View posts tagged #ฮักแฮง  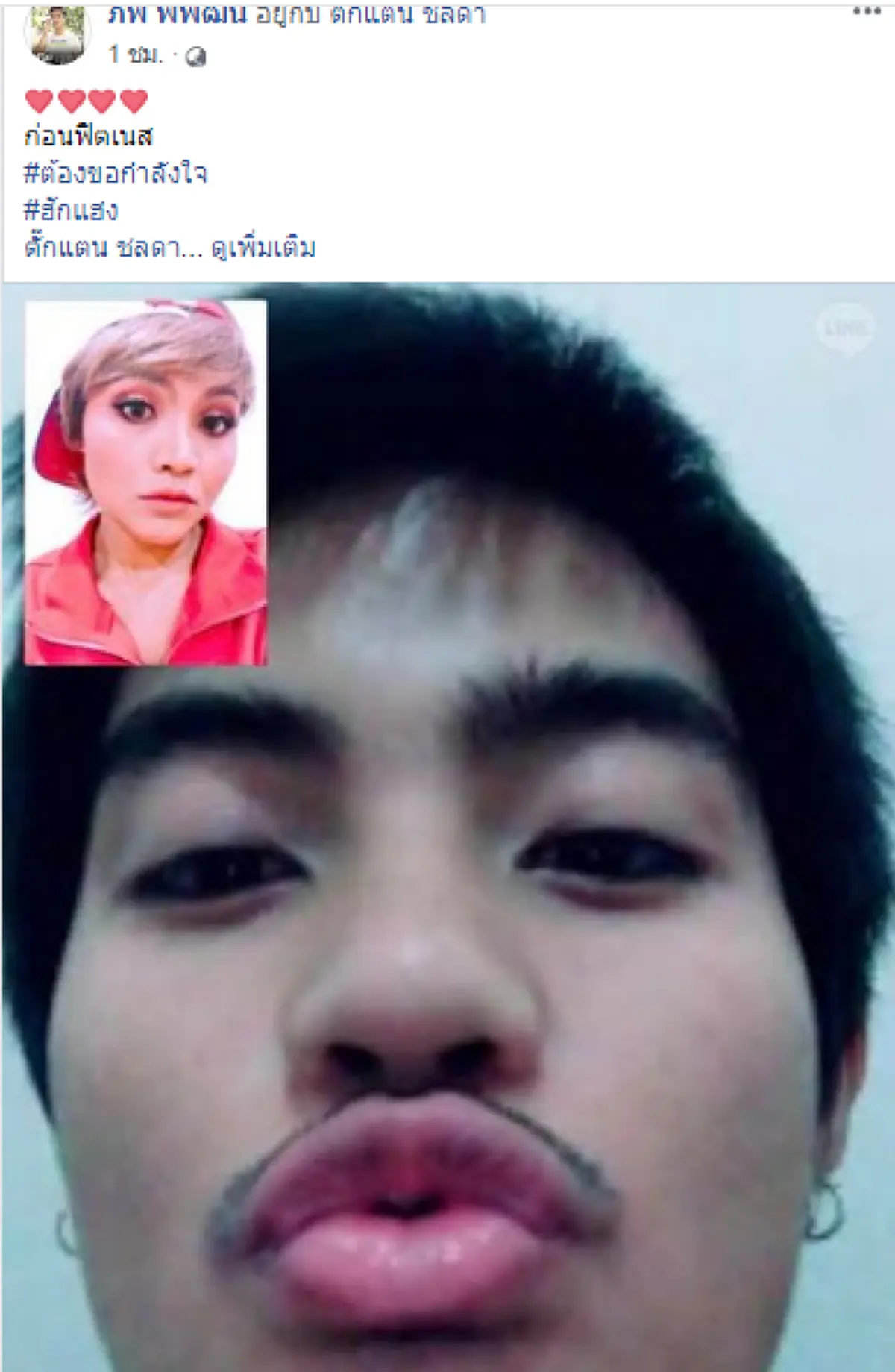coord(71,210)
